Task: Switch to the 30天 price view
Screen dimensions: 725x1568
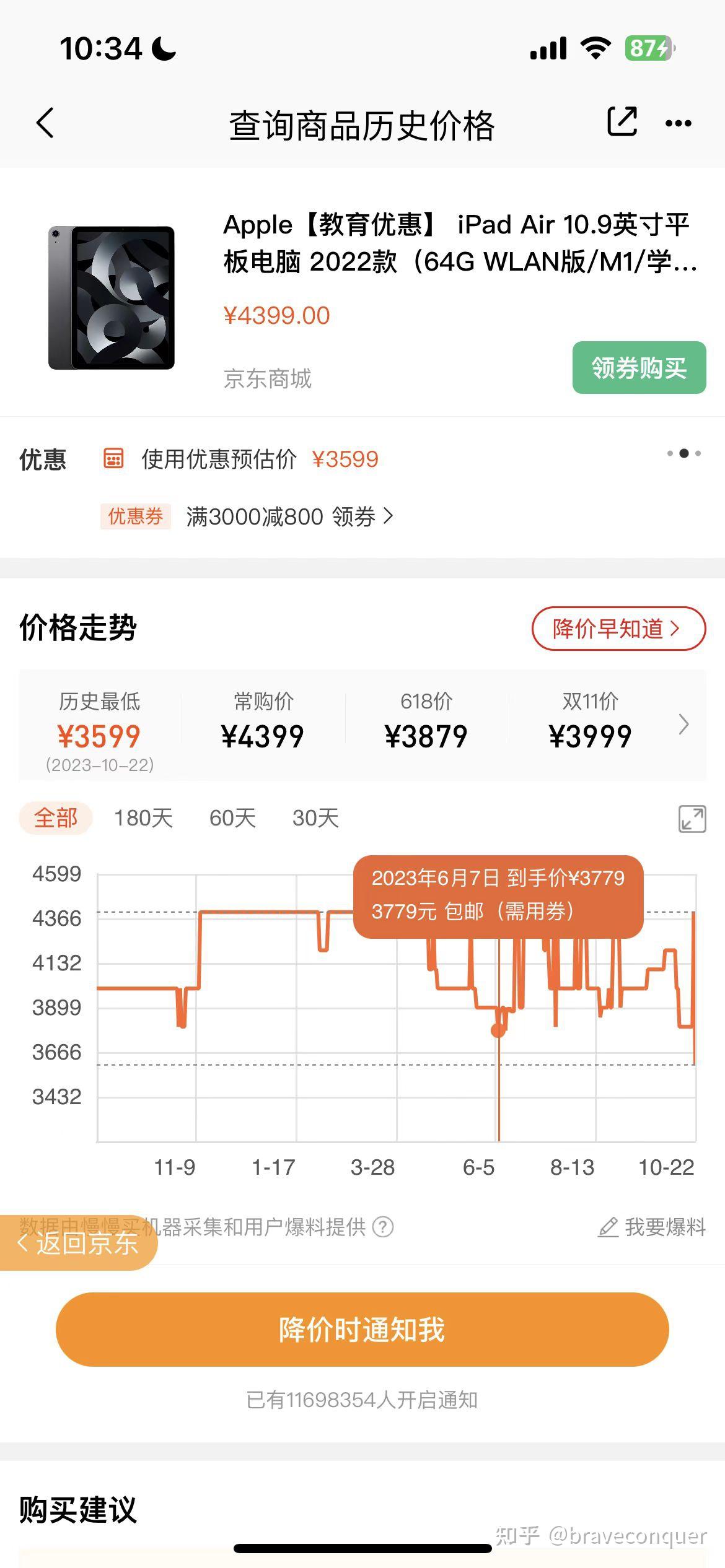Action: point(314,819)
